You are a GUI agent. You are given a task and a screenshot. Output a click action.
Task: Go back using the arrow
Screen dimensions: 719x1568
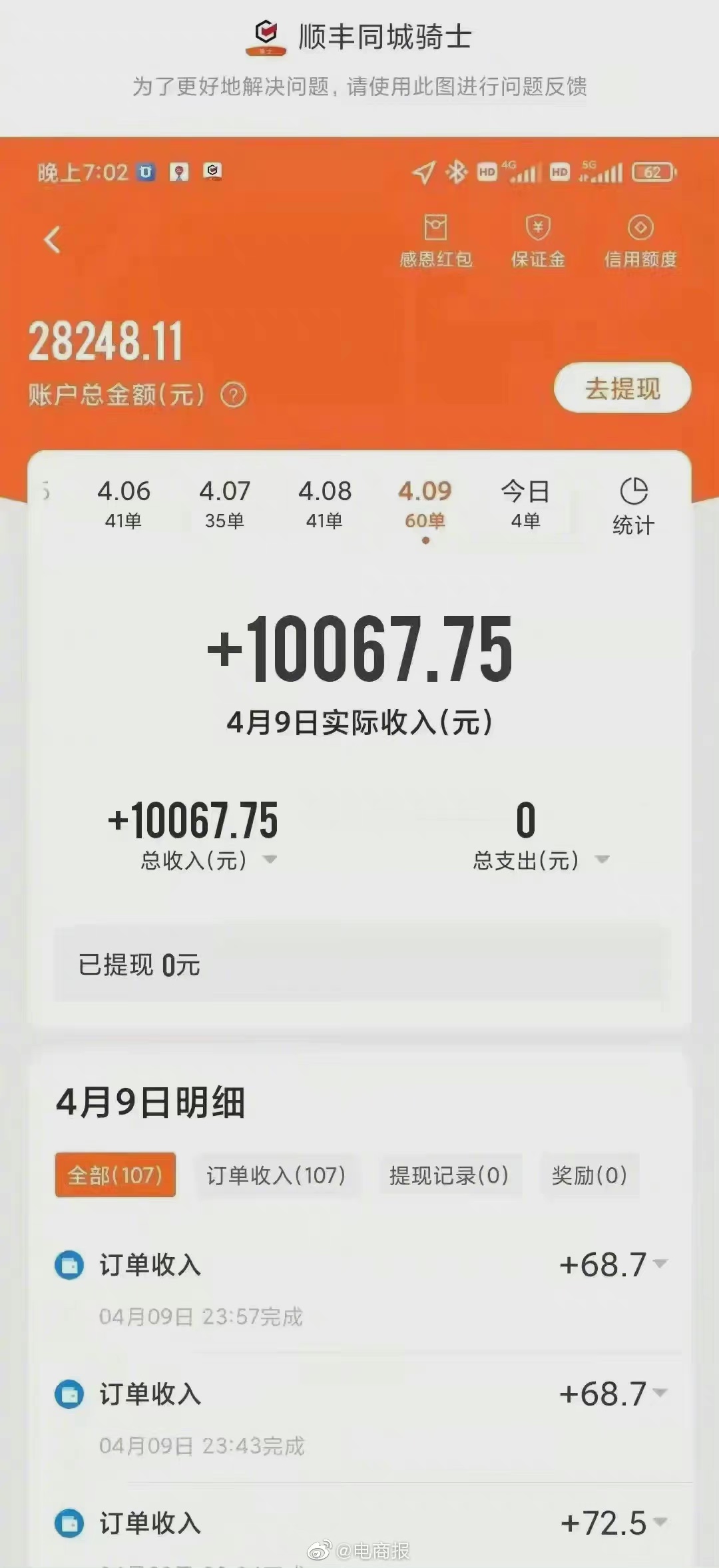tap(52, 240)
